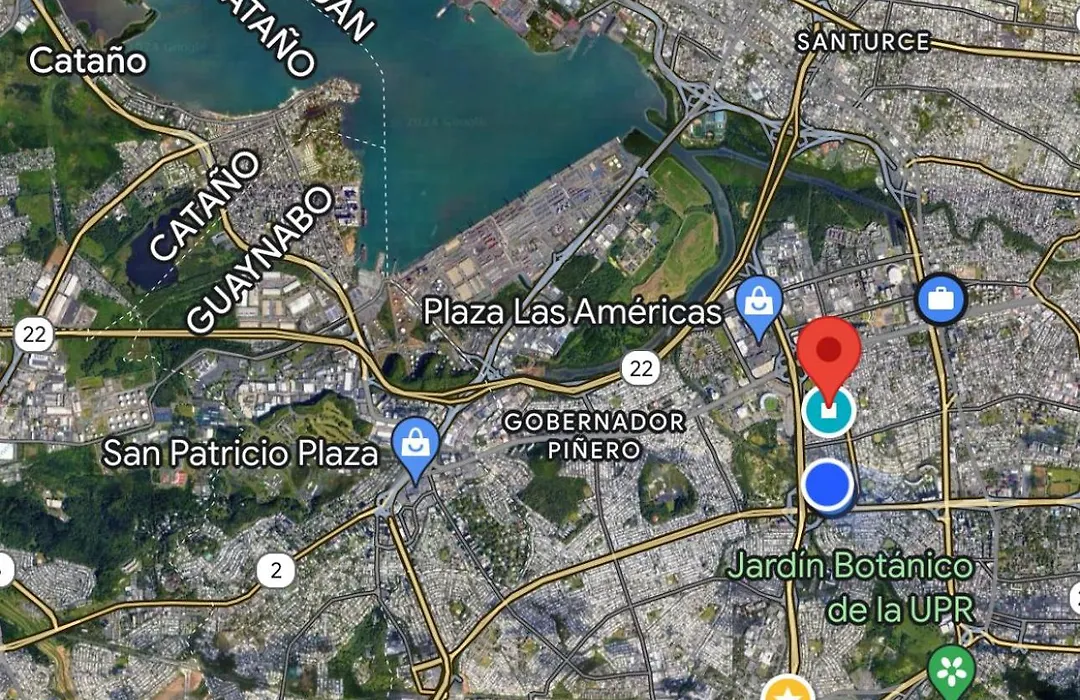Tap the red dropped location pin
Viewport: 1080px width, 700px height.
click(x=828, y=352)
